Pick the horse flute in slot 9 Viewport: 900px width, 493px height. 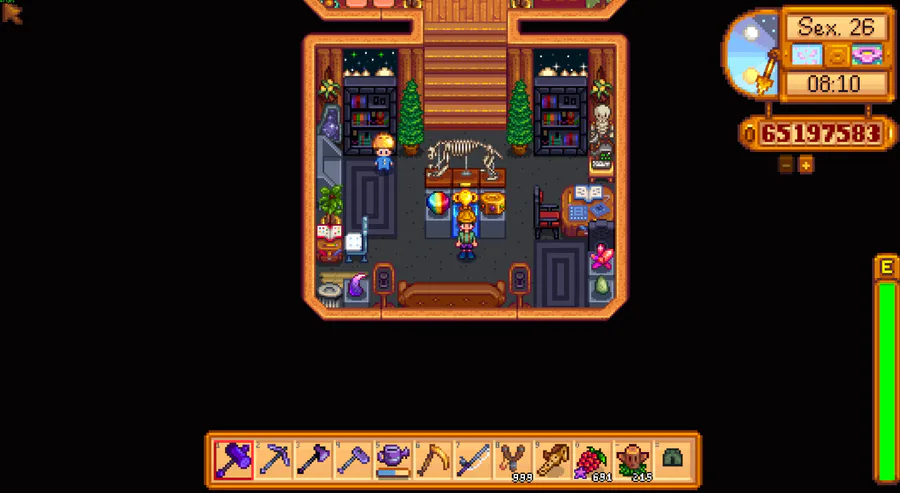point(552,460)
